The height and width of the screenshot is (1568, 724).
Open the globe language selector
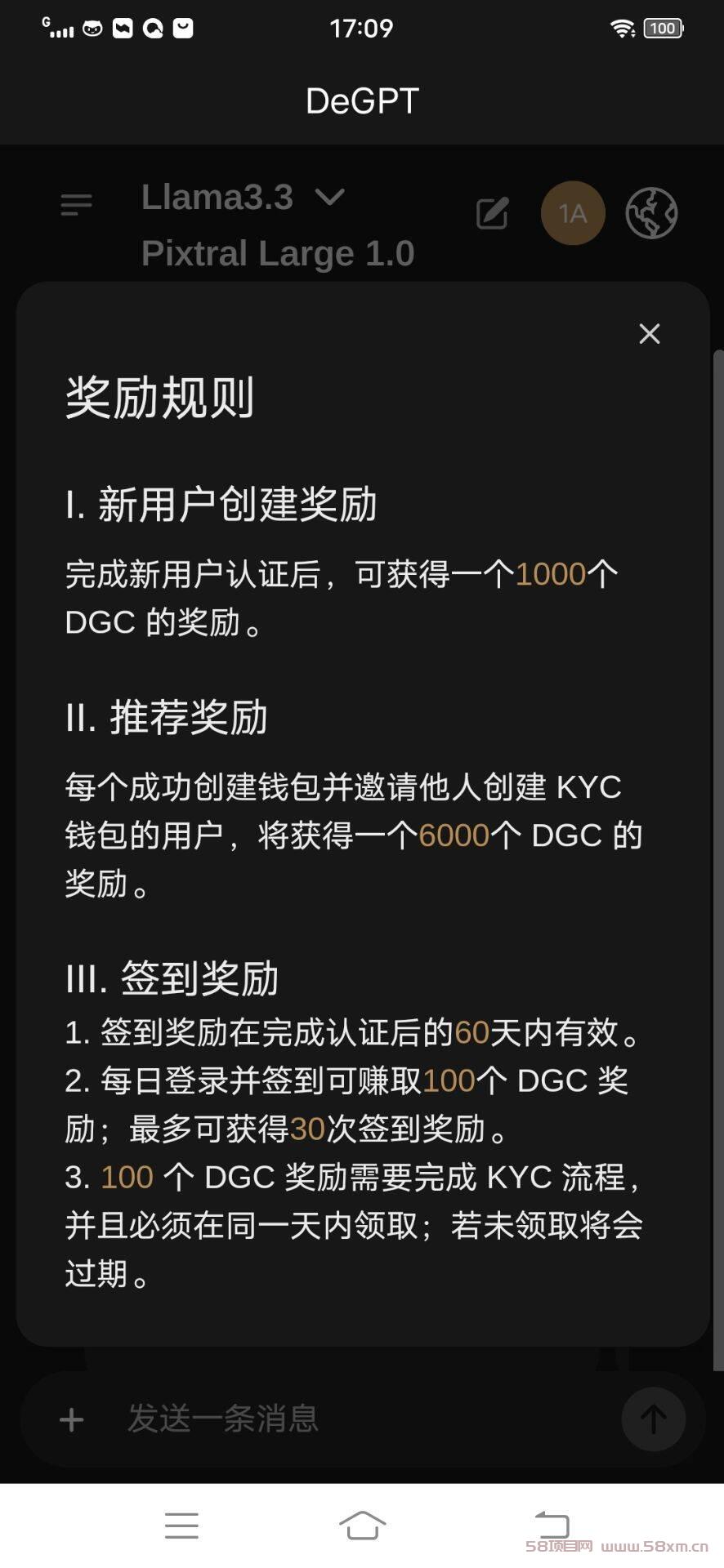(x=651, y=213)
